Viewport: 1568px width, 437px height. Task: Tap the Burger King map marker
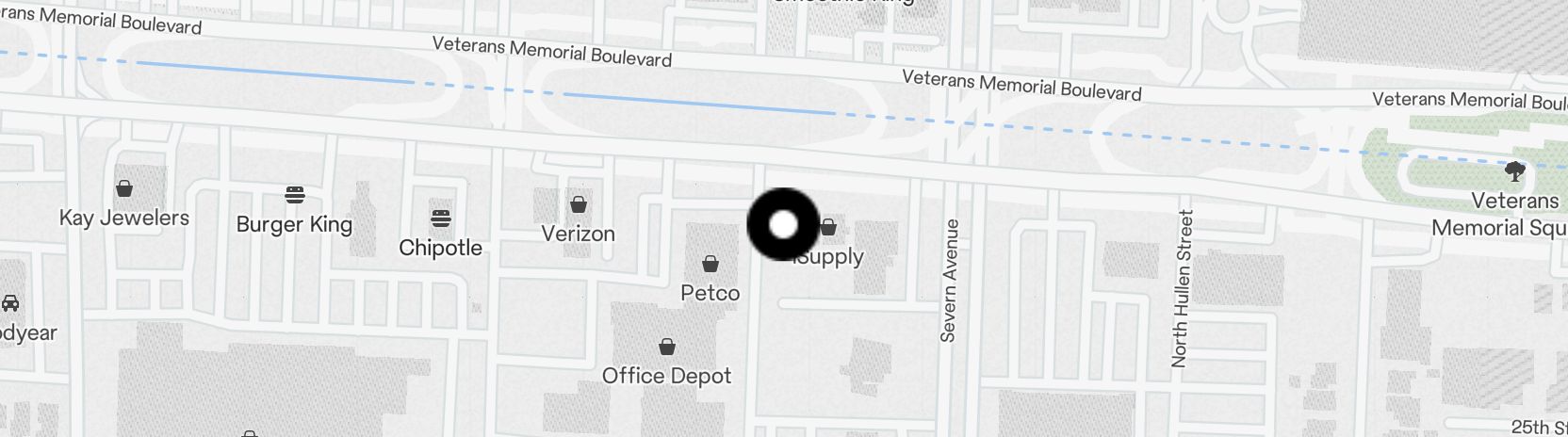click(295, 195)
